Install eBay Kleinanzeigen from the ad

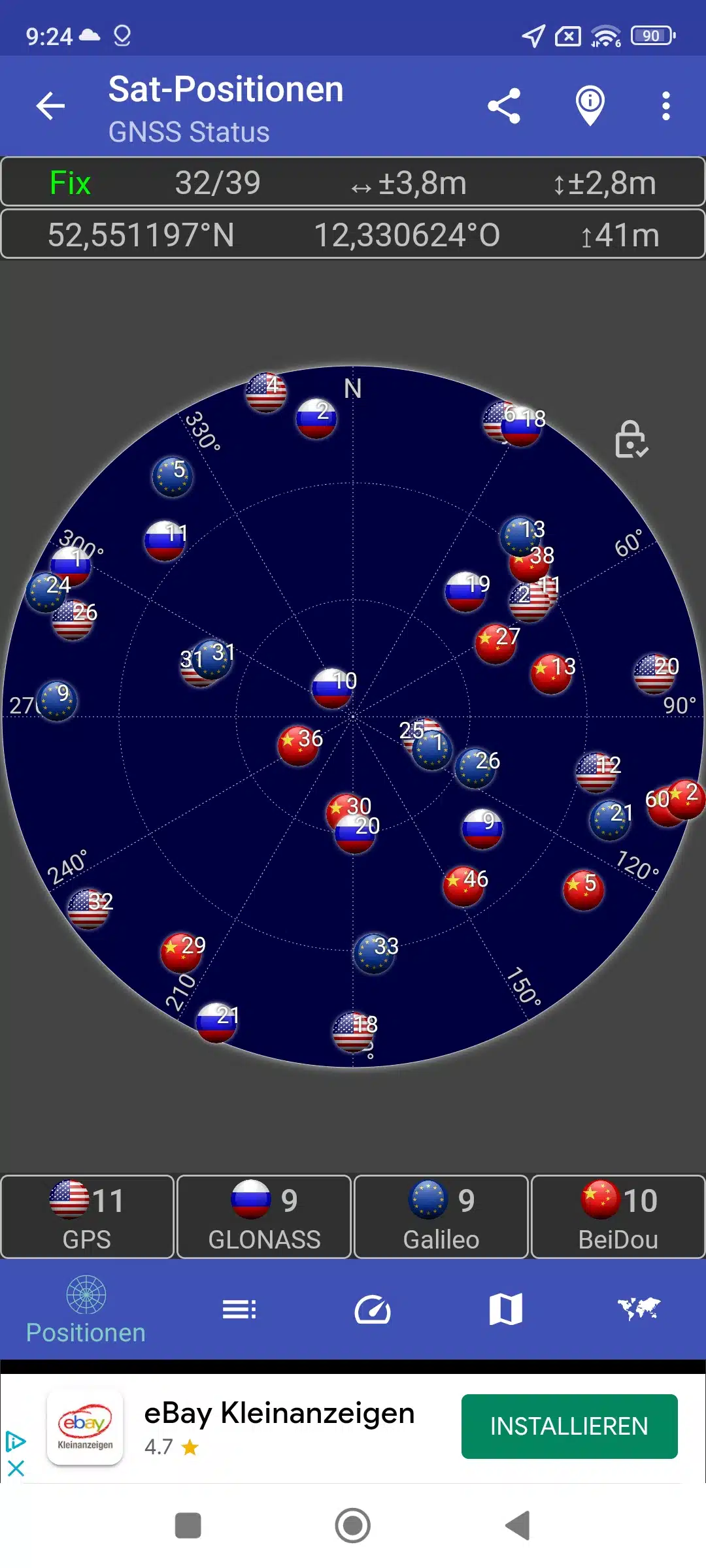point(569,1426)
